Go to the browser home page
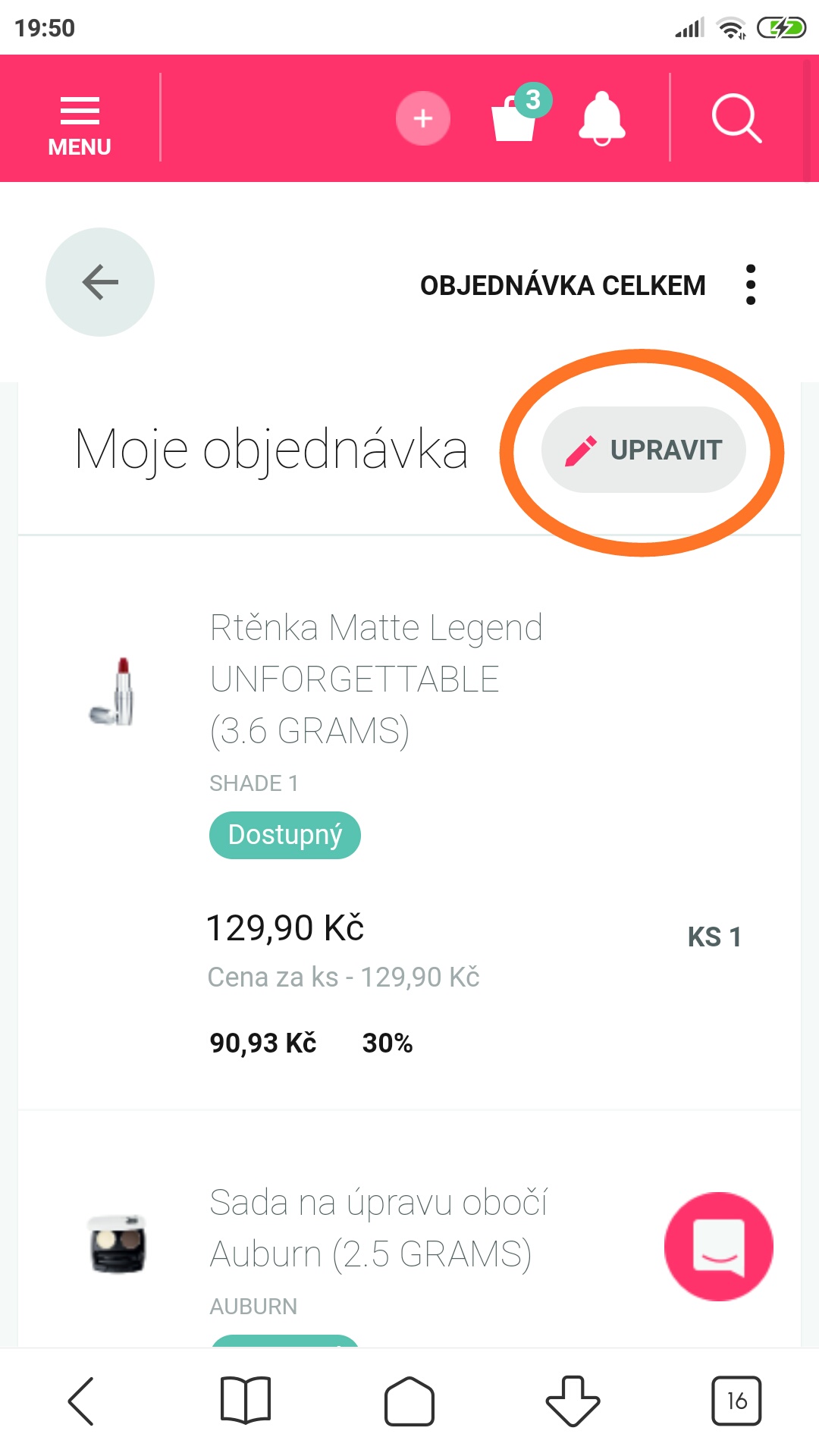This screenshot has height=1456, width=819. (409, 1401)
